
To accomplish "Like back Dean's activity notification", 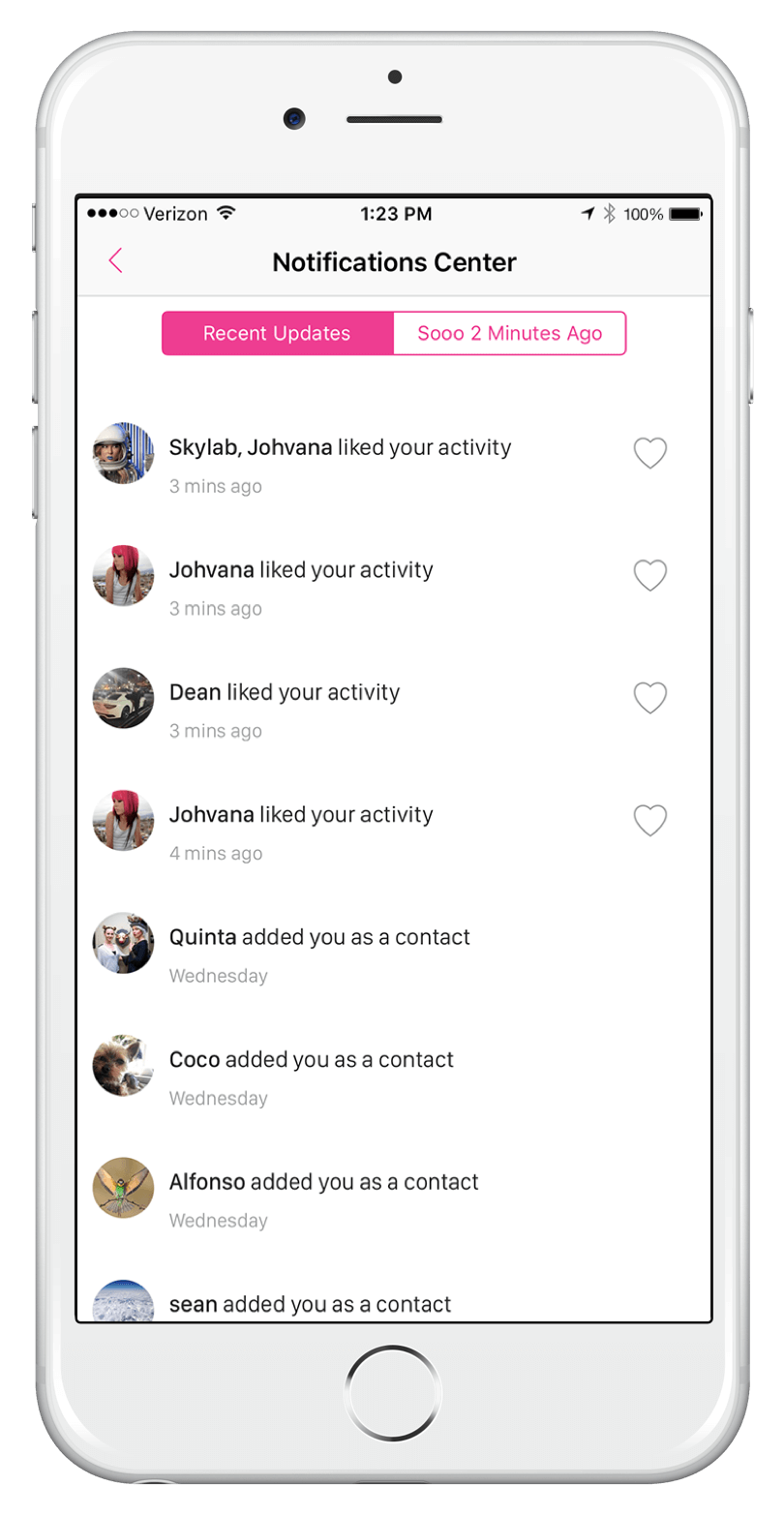I will pyautogui.click(x=650, y=697).
